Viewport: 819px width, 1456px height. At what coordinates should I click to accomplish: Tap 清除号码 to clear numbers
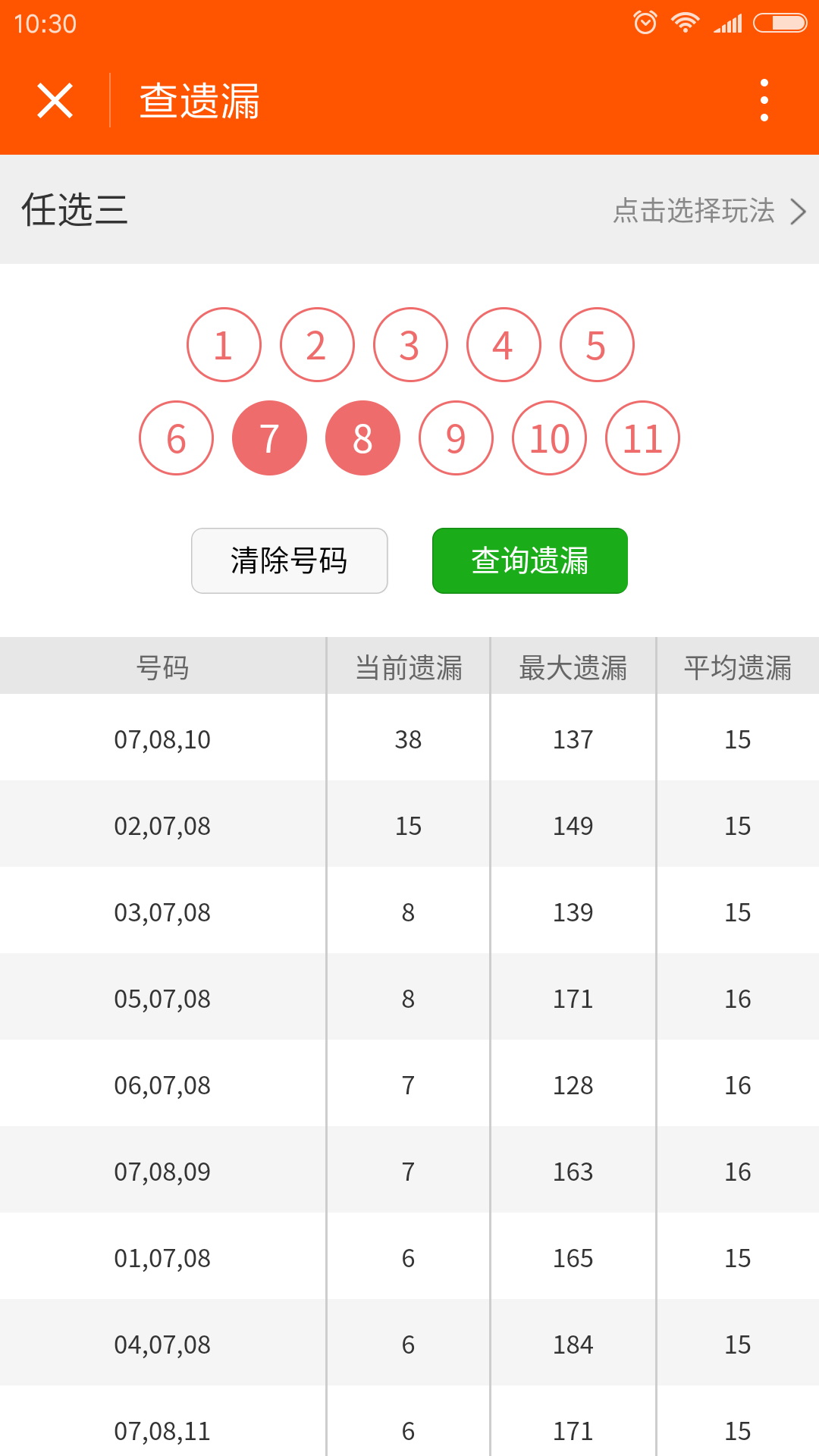(x=289, y=561)
